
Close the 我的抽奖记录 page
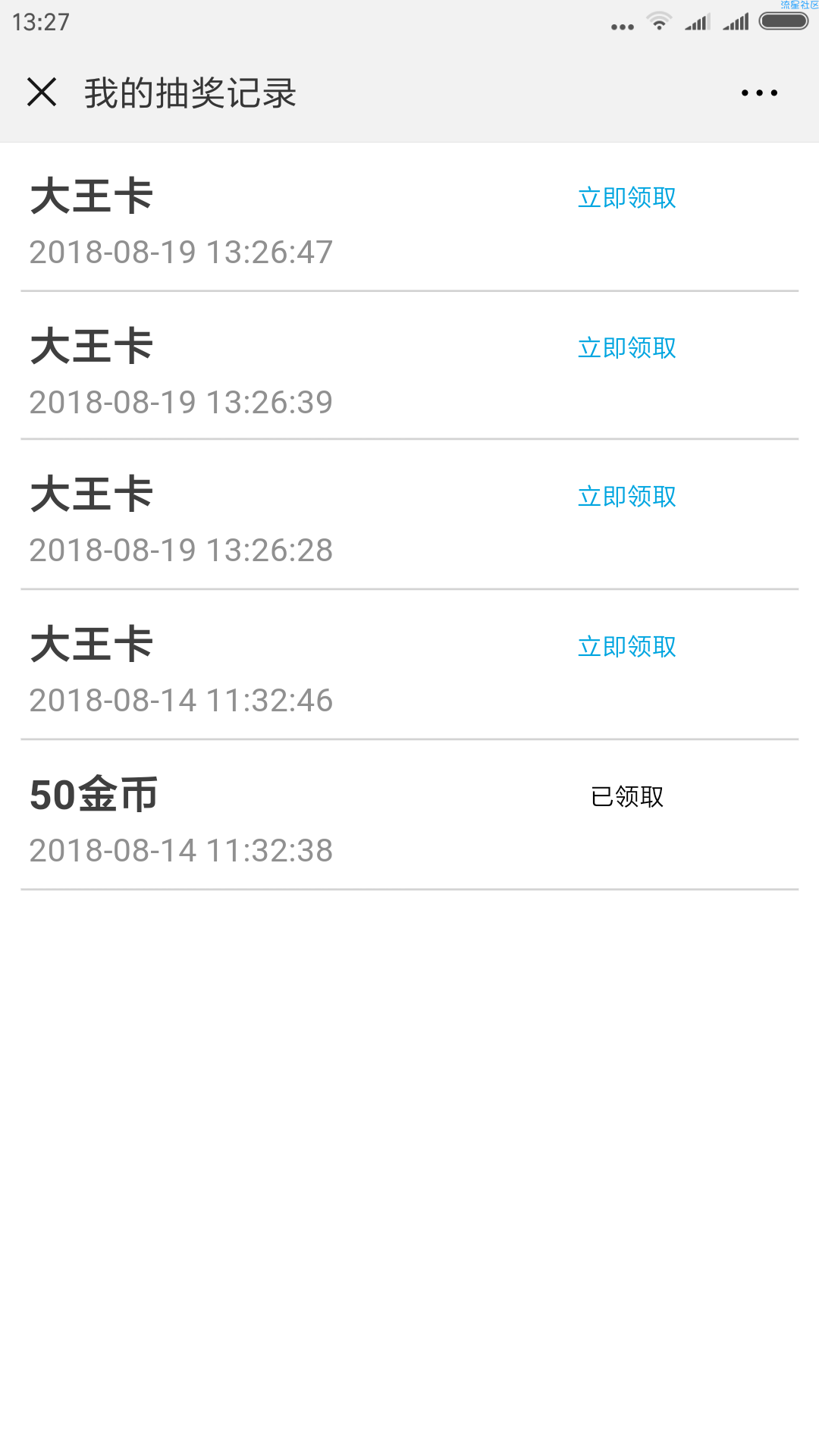[42, 93]
